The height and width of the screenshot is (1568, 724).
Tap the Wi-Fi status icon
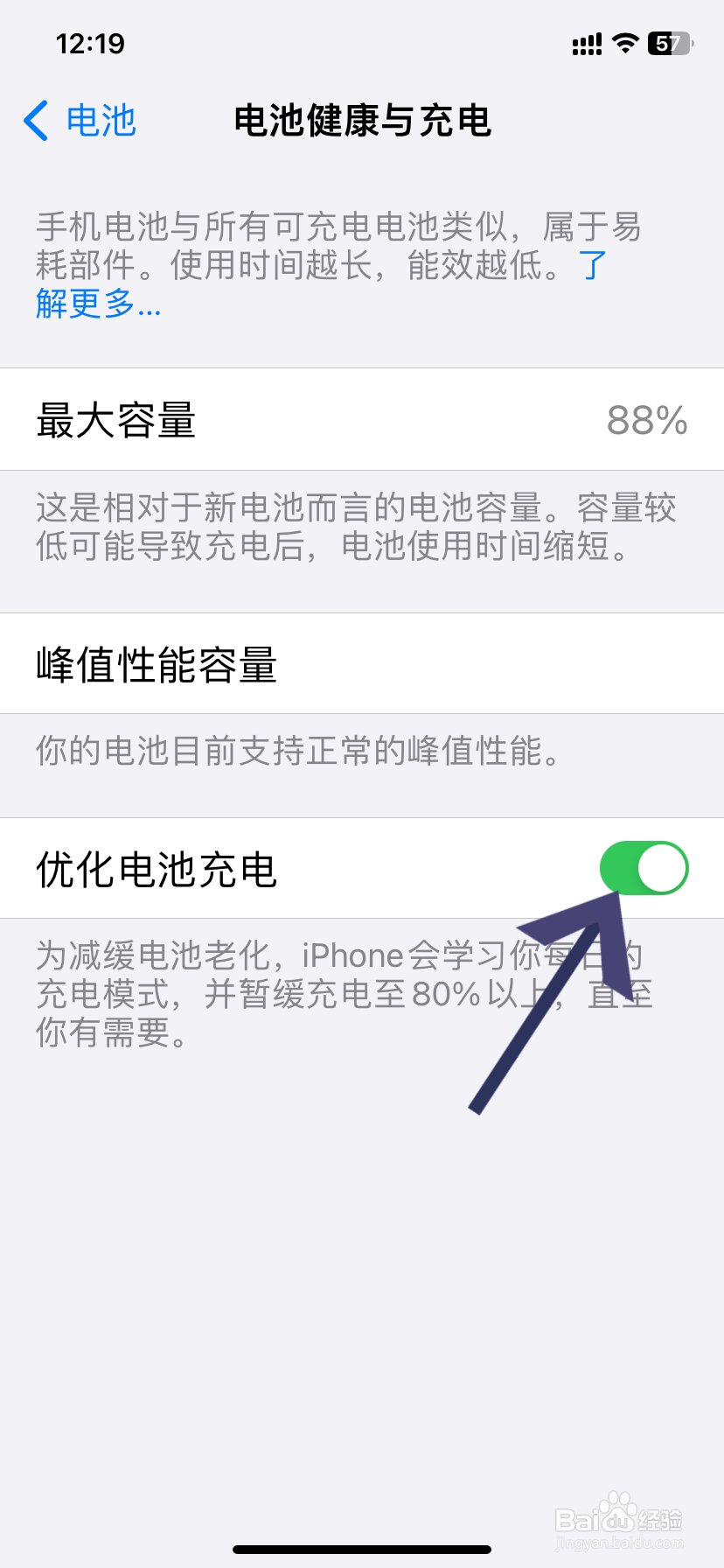pos(628,44)
